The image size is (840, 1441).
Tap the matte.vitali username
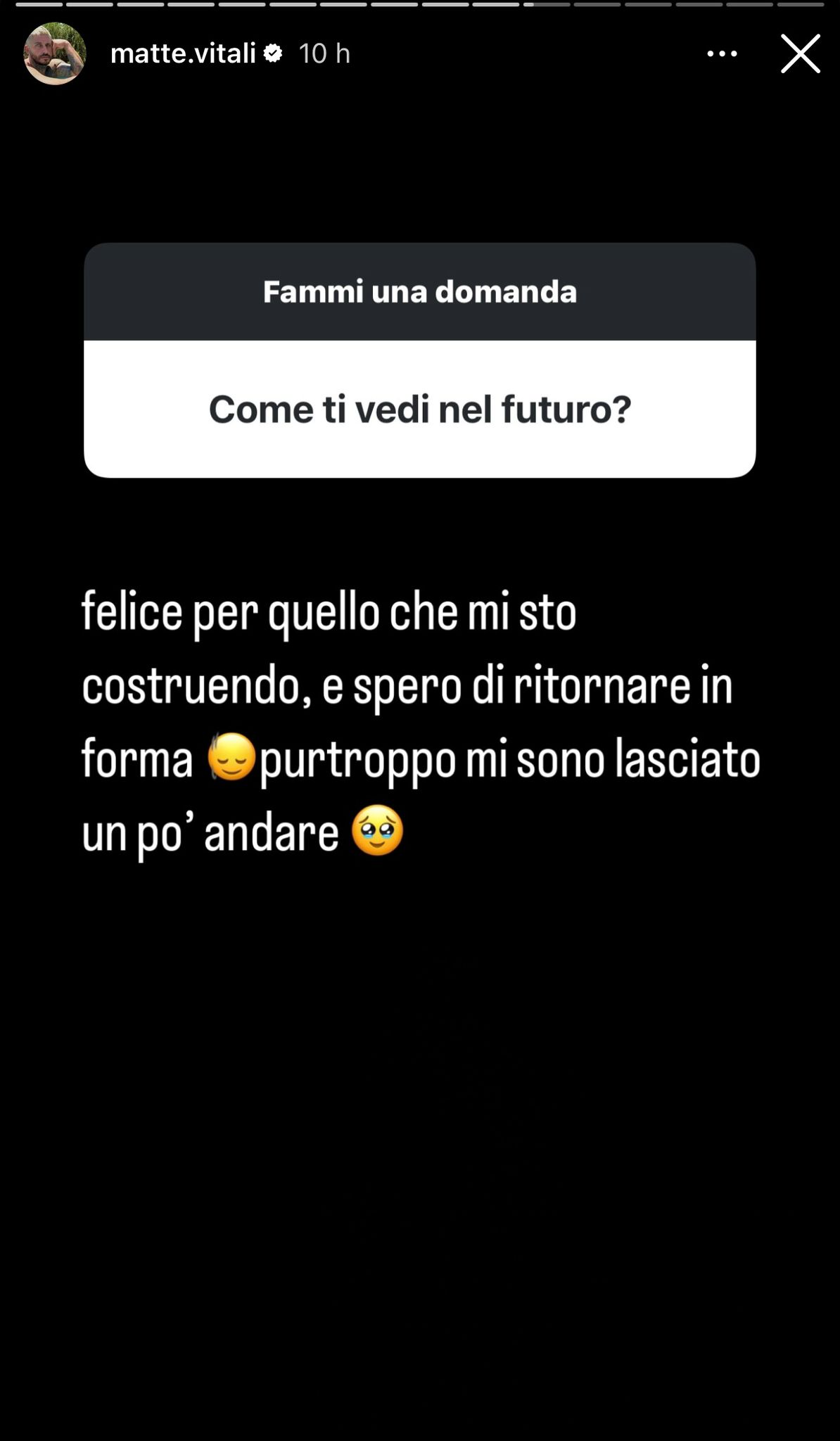[183, 54]
